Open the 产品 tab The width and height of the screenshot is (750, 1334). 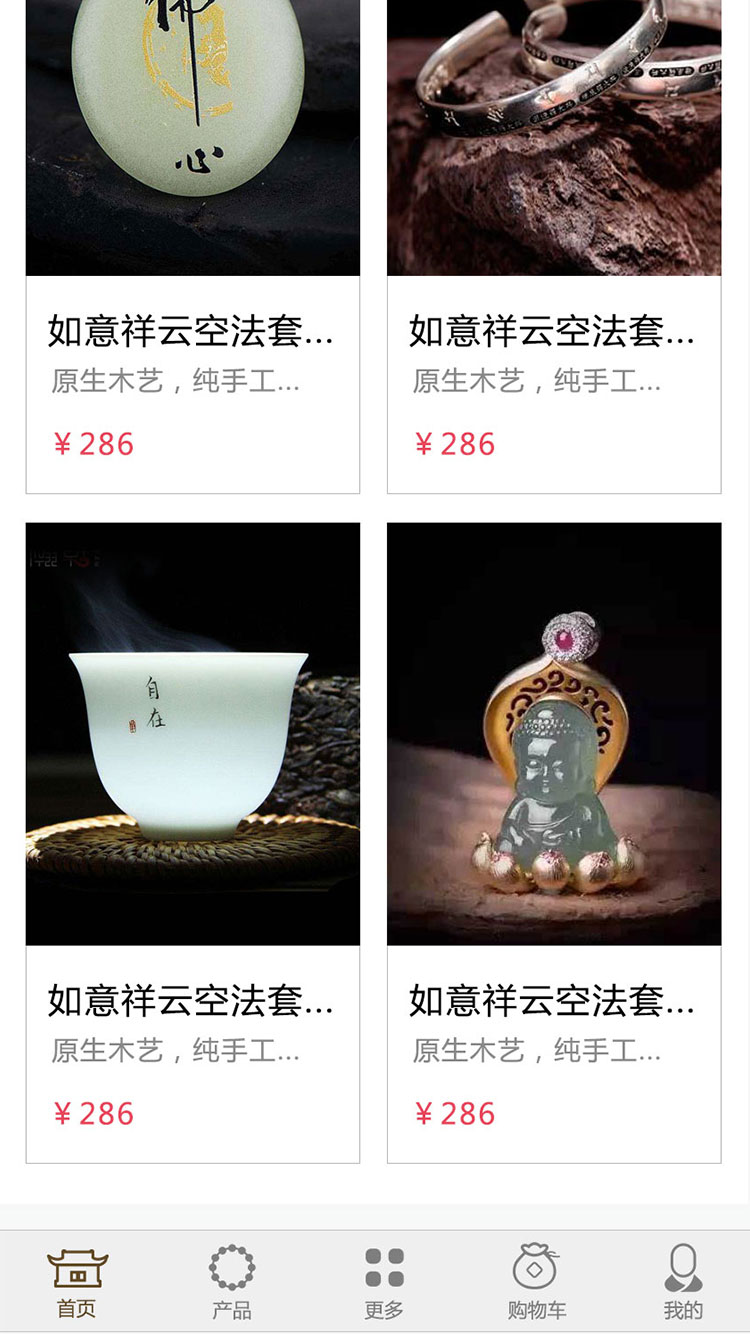tap(231, 1282)
